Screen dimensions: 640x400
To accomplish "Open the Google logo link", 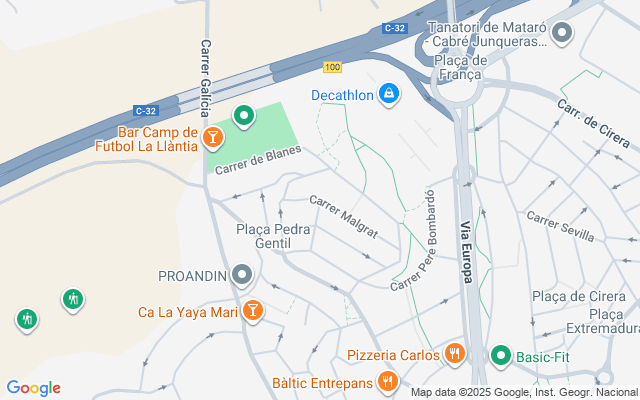I will click(x=33, y=388).
